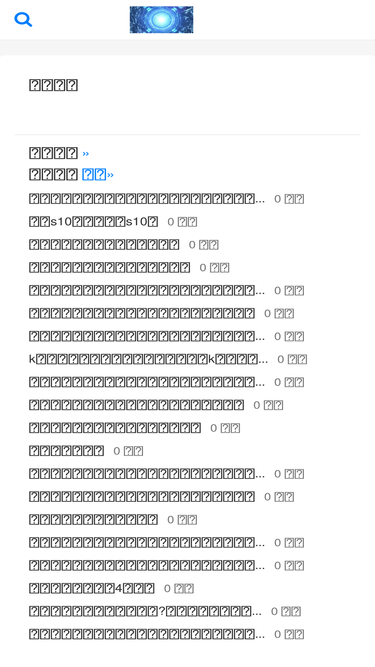The width and height of the screenshot is (375, 667).
Task: Tap the blue boxed link with double chevron
Action: [98, 175]
